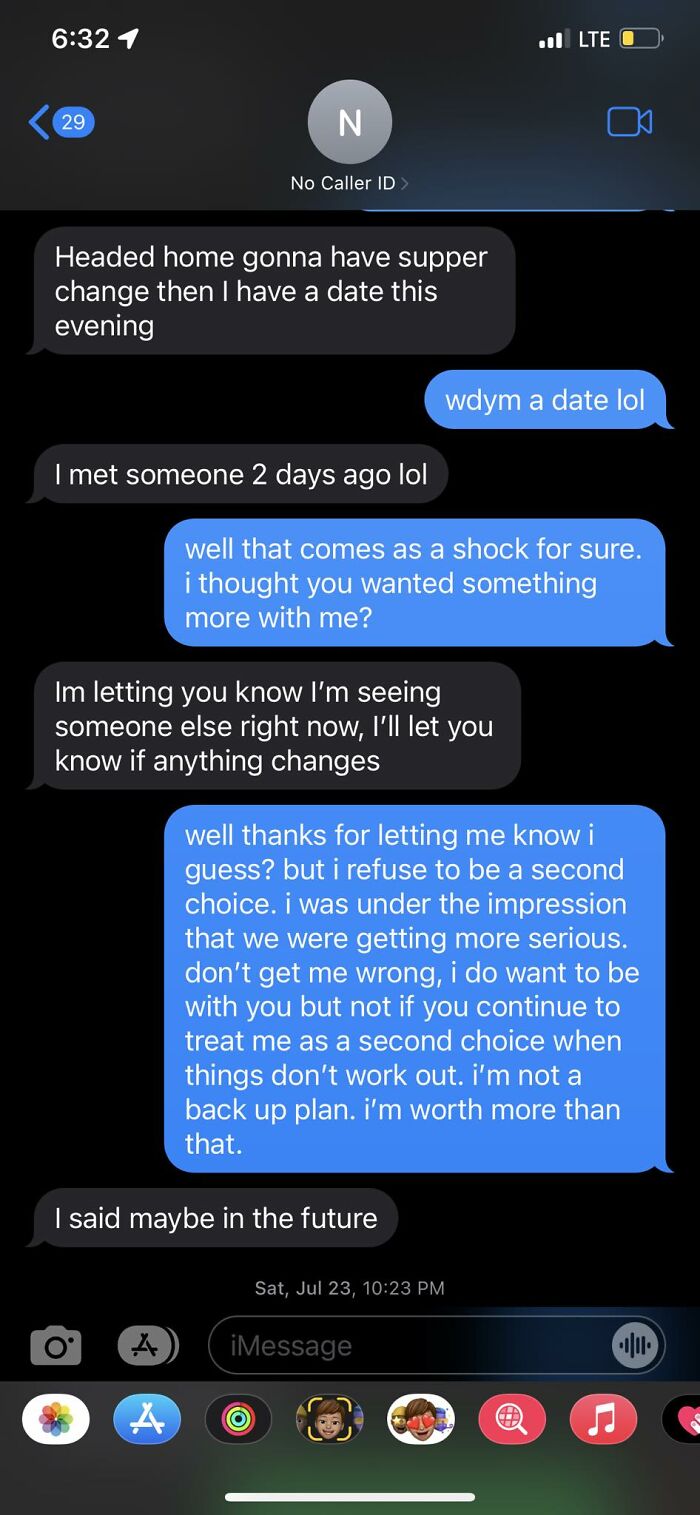Open the Fitness activity rings app

[238, 1419]
